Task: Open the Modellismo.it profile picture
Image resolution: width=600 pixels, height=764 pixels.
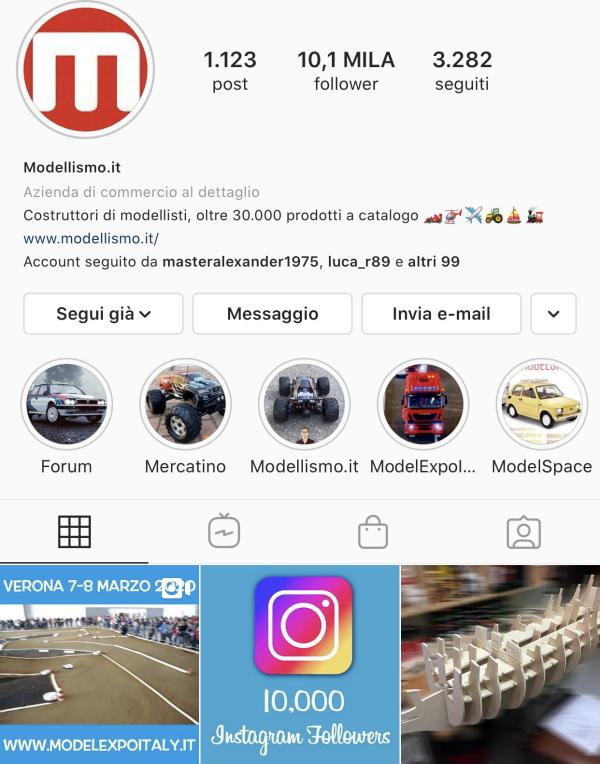Action: [x=85, y=70]
